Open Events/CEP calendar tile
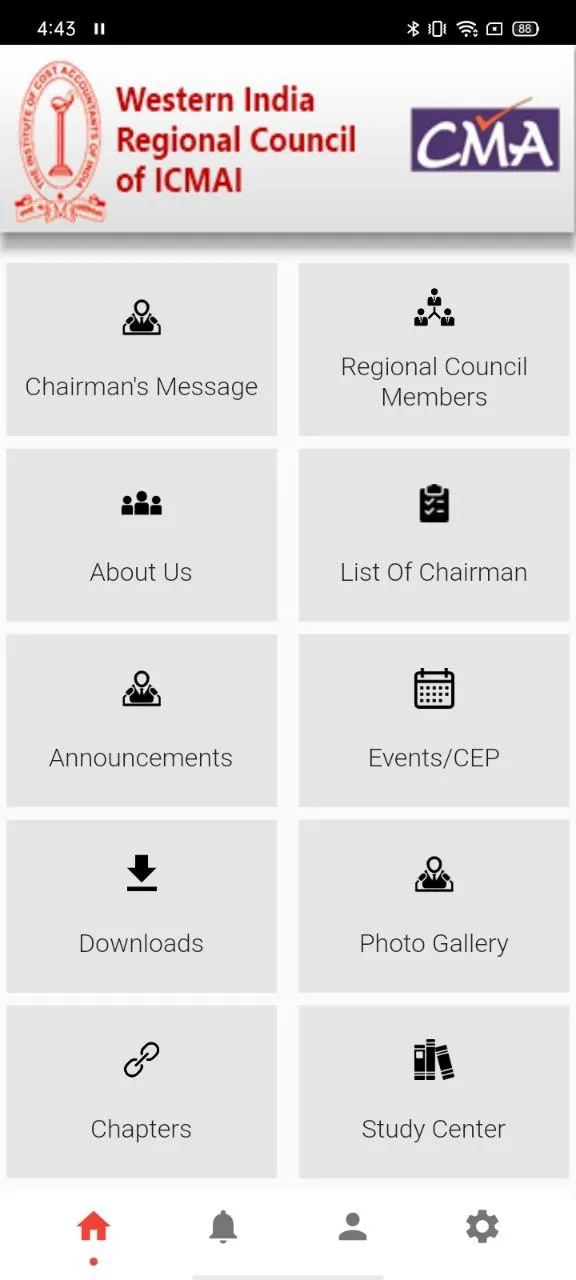This screenshot has width=576, height=1280. (x=434, y=720)
